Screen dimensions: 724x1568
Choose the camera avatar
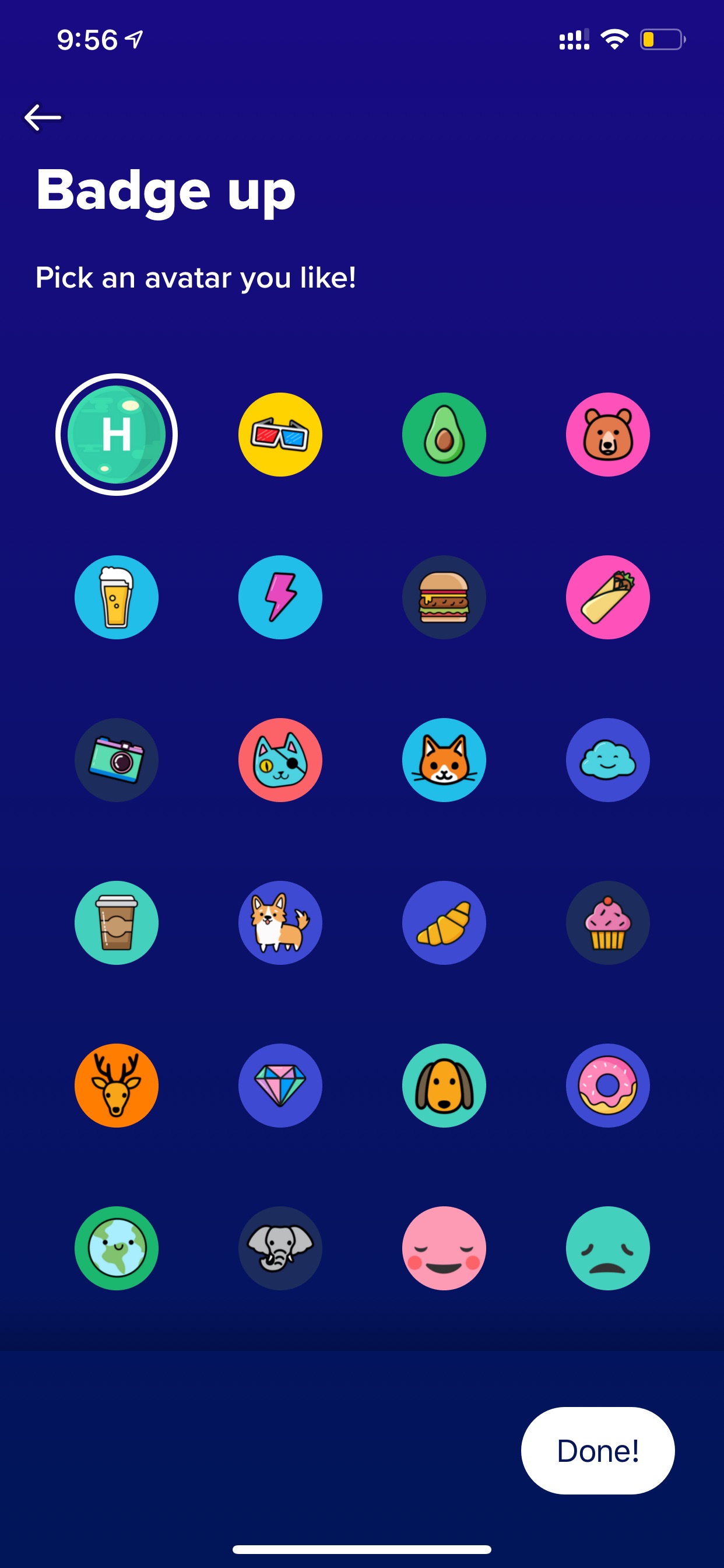116,760
